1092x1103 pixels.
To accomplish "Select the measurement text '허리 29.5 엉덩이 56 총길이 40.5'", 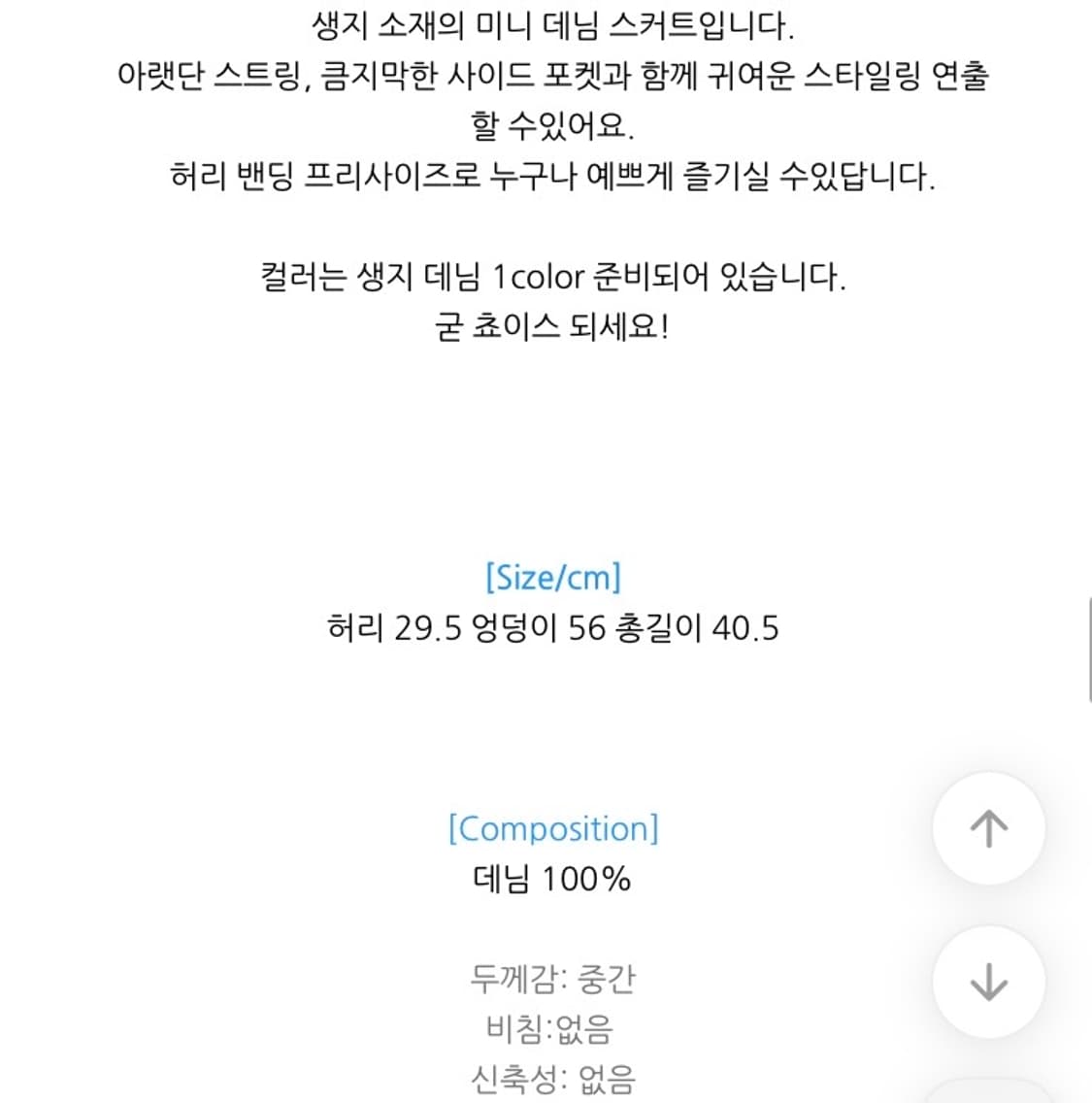I will tap(555, 626).
